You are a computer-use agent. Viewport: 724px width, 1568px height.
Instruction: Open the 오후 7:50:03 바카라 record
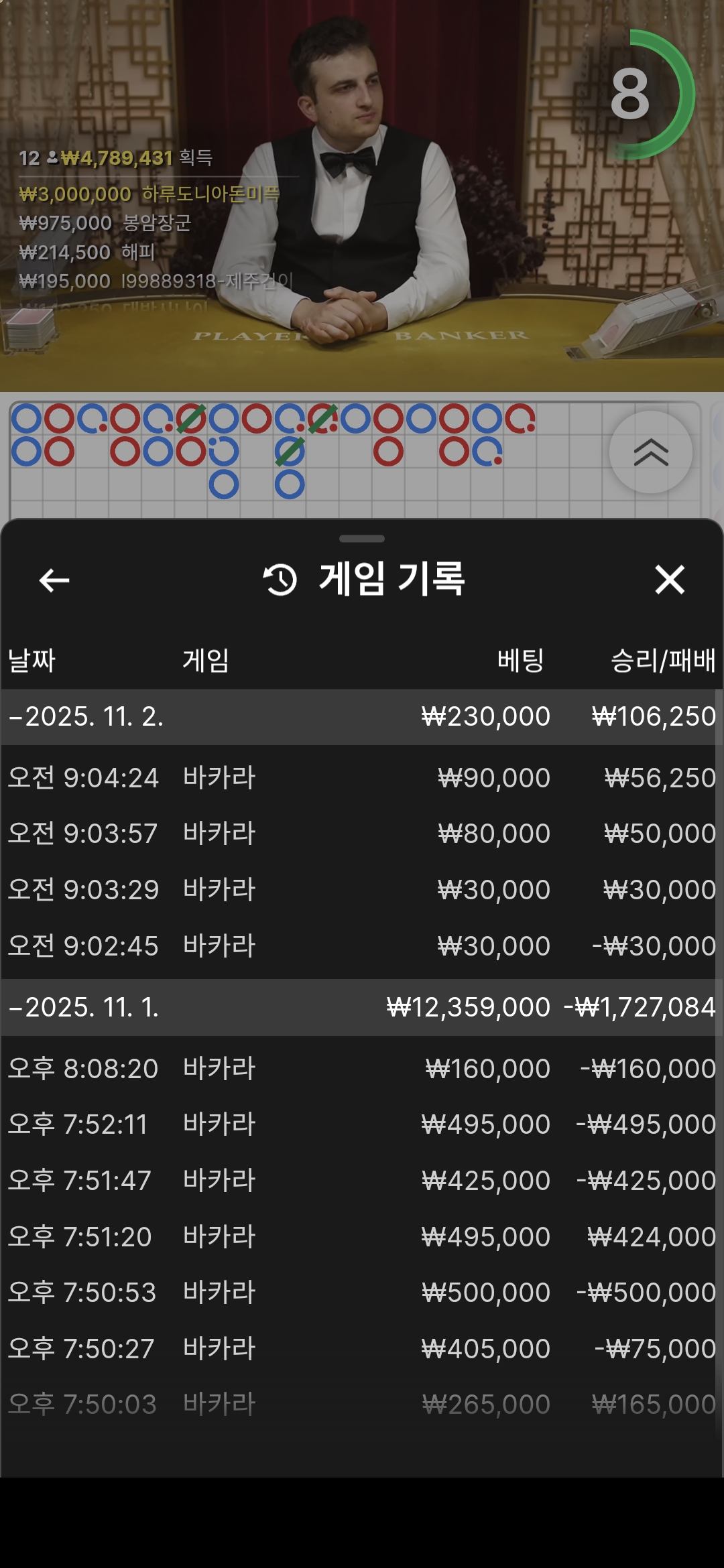[362, 1404]
